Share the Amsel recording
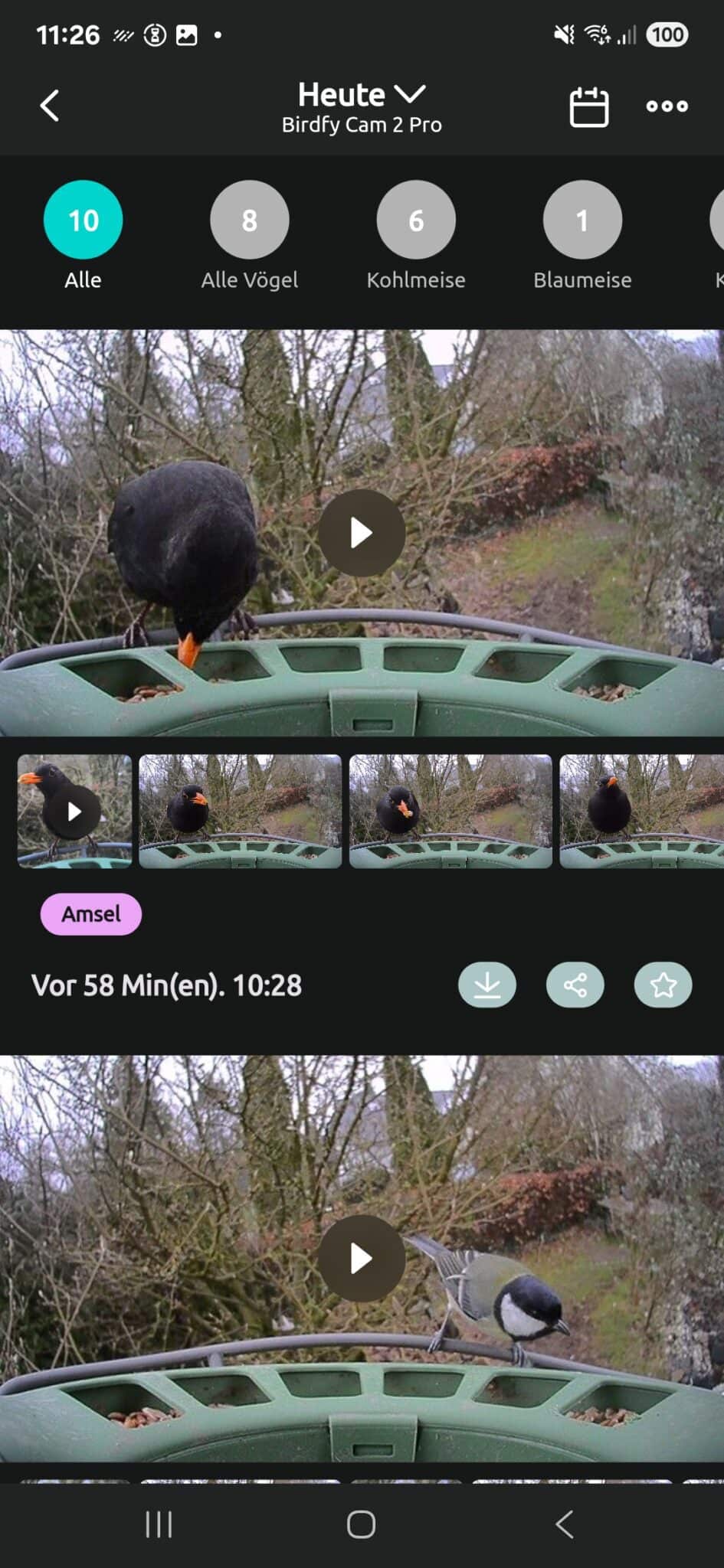The height and width of the screenshot is (1568, 724). pos(575,985)
